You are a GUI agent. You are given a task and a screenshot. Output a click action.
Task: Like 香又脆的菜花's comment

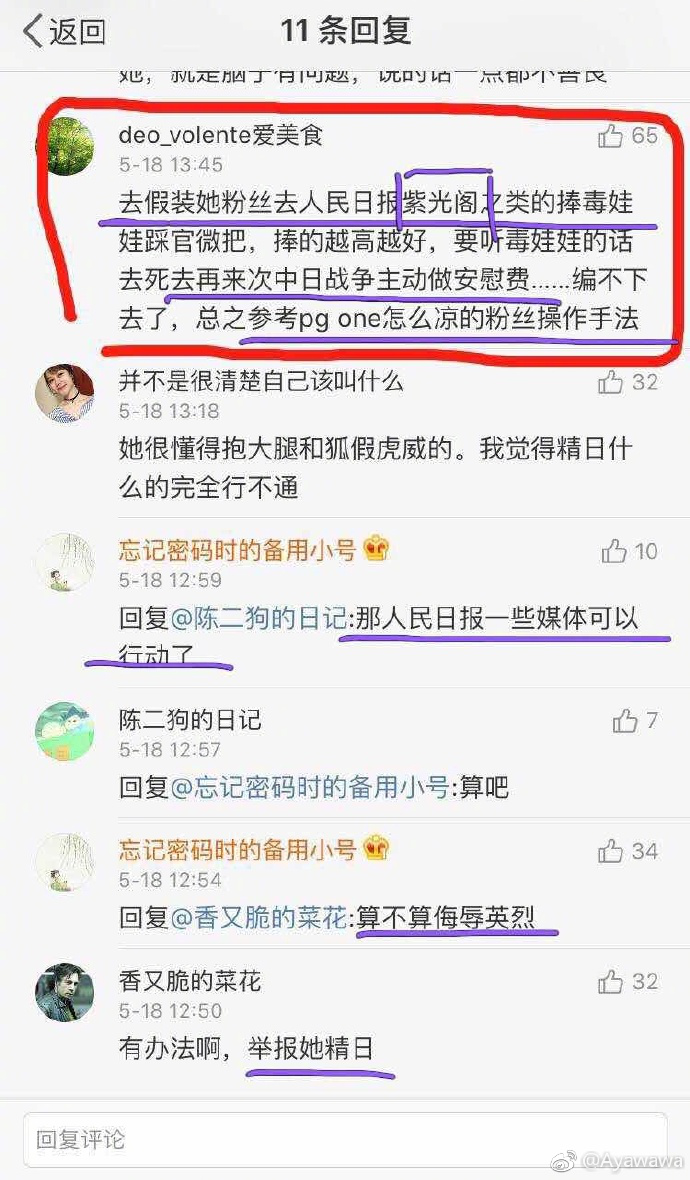[x=611, y=982]
